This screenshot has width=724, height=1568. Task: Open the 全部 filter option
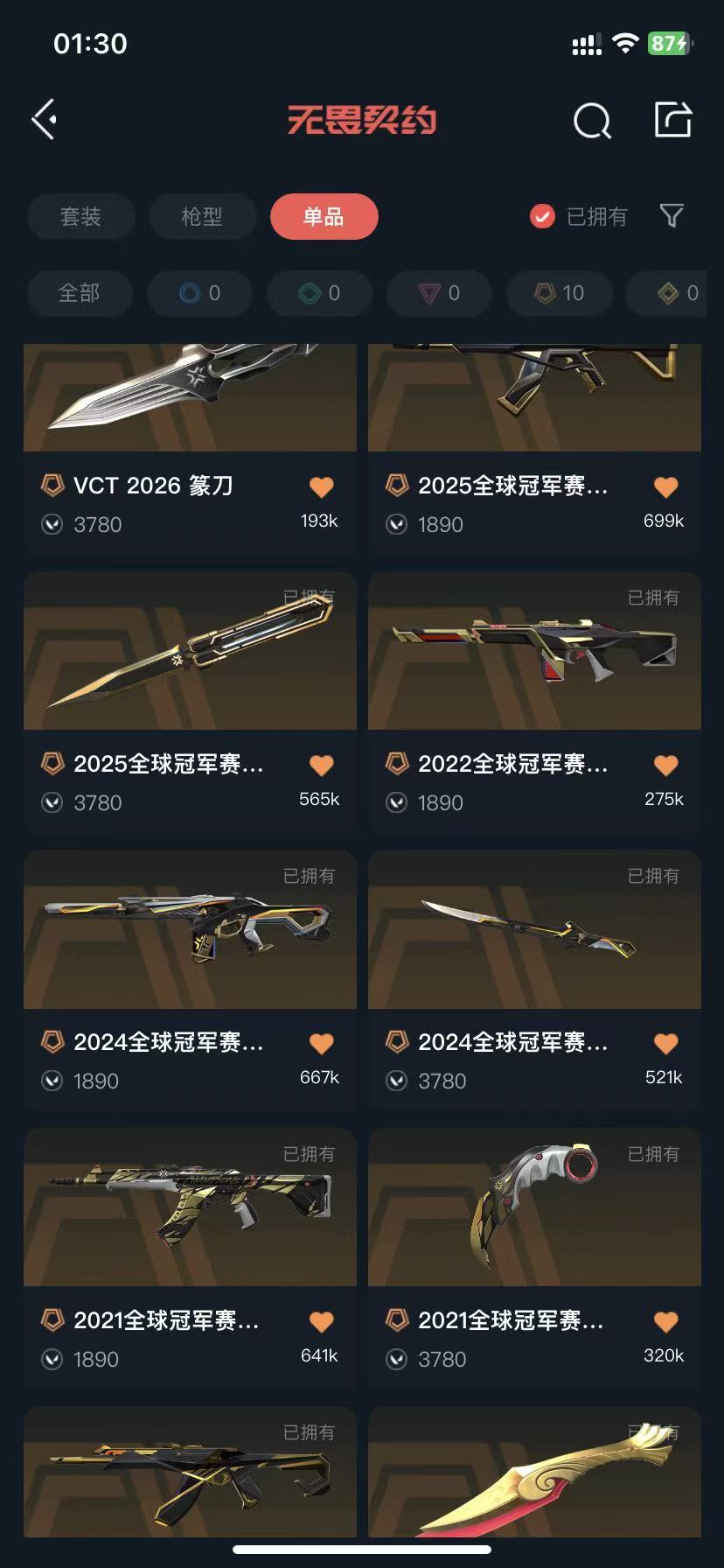click(80, 293)
